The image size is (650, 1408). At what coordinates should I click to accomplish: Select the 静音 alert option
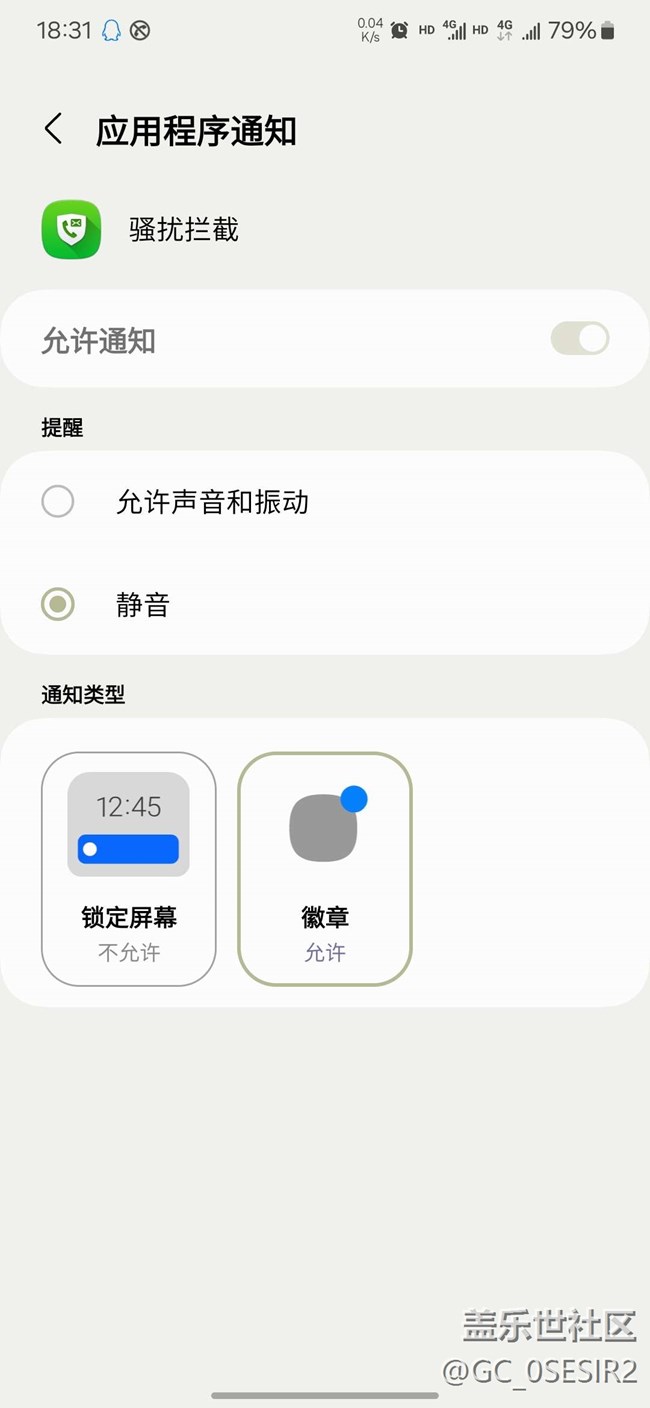click(x=324, y=604)
